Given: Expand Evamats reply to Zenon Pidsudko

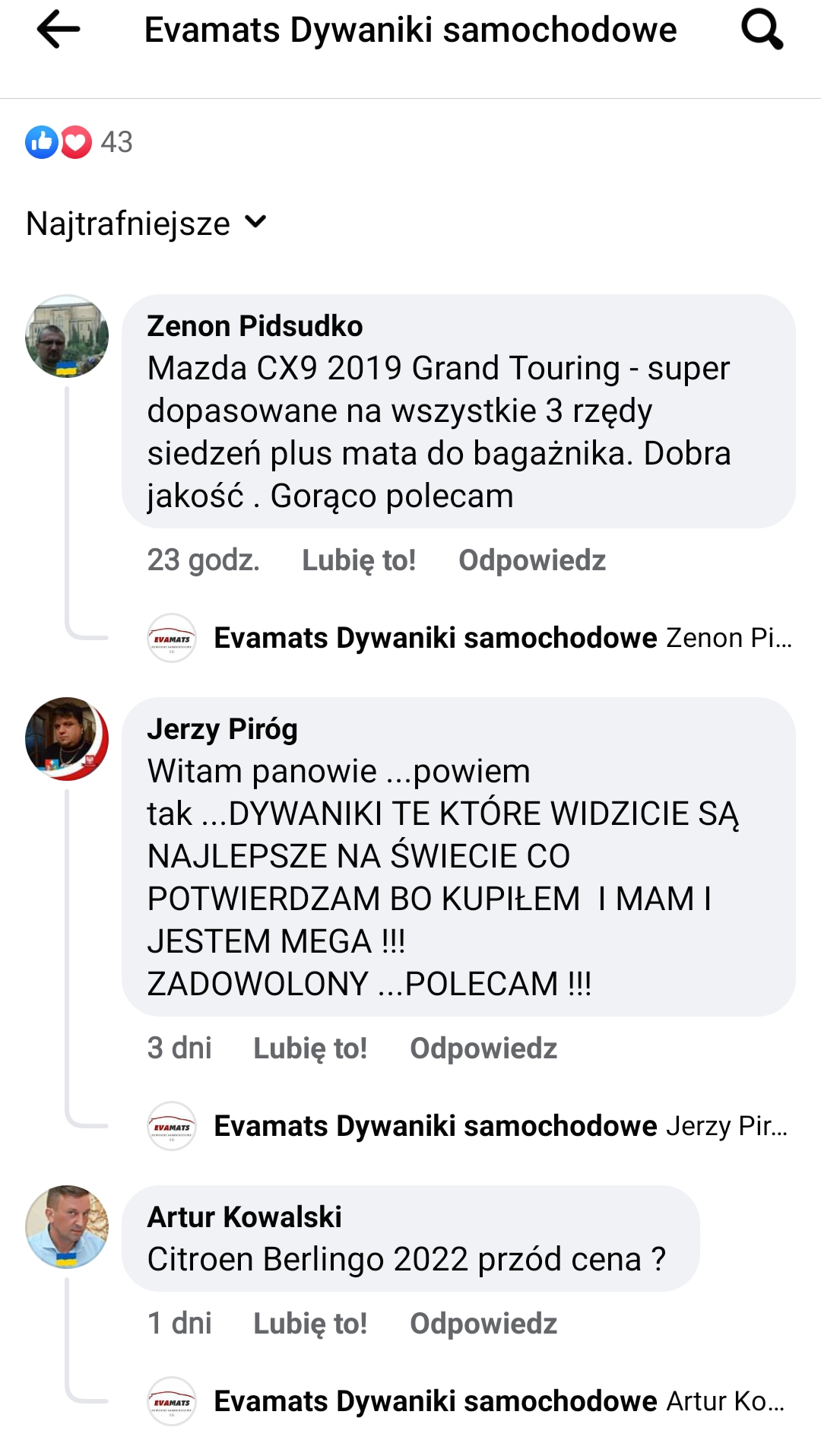Looking at the screenshot, I should pyautogui.click(x=502, y=638).
